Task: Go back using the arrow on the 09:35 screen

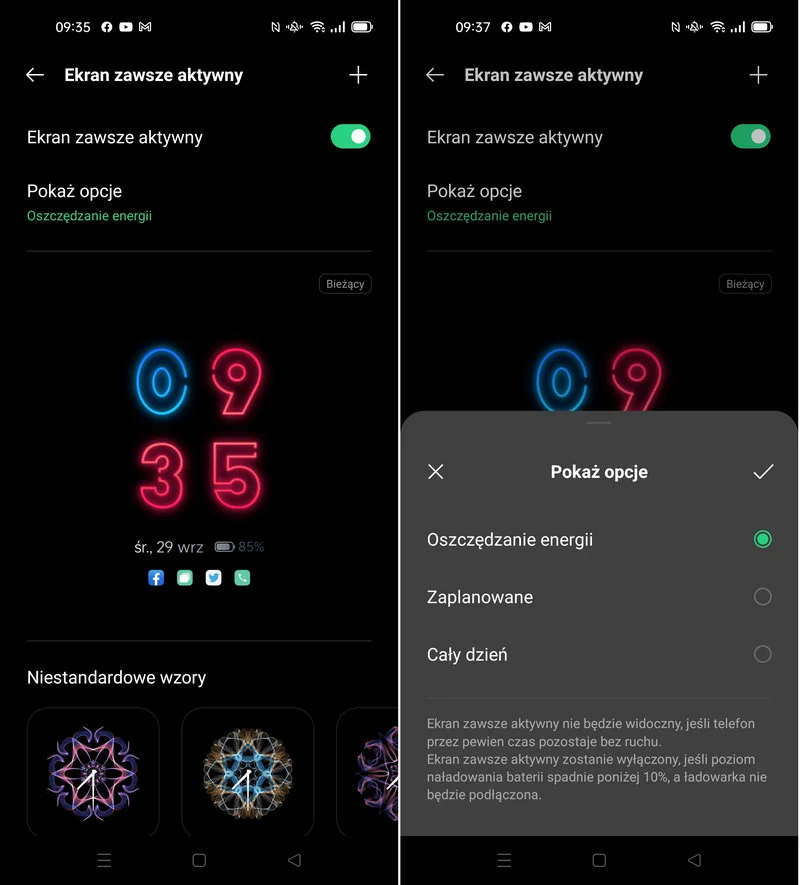Action: (x=35, y=75)
